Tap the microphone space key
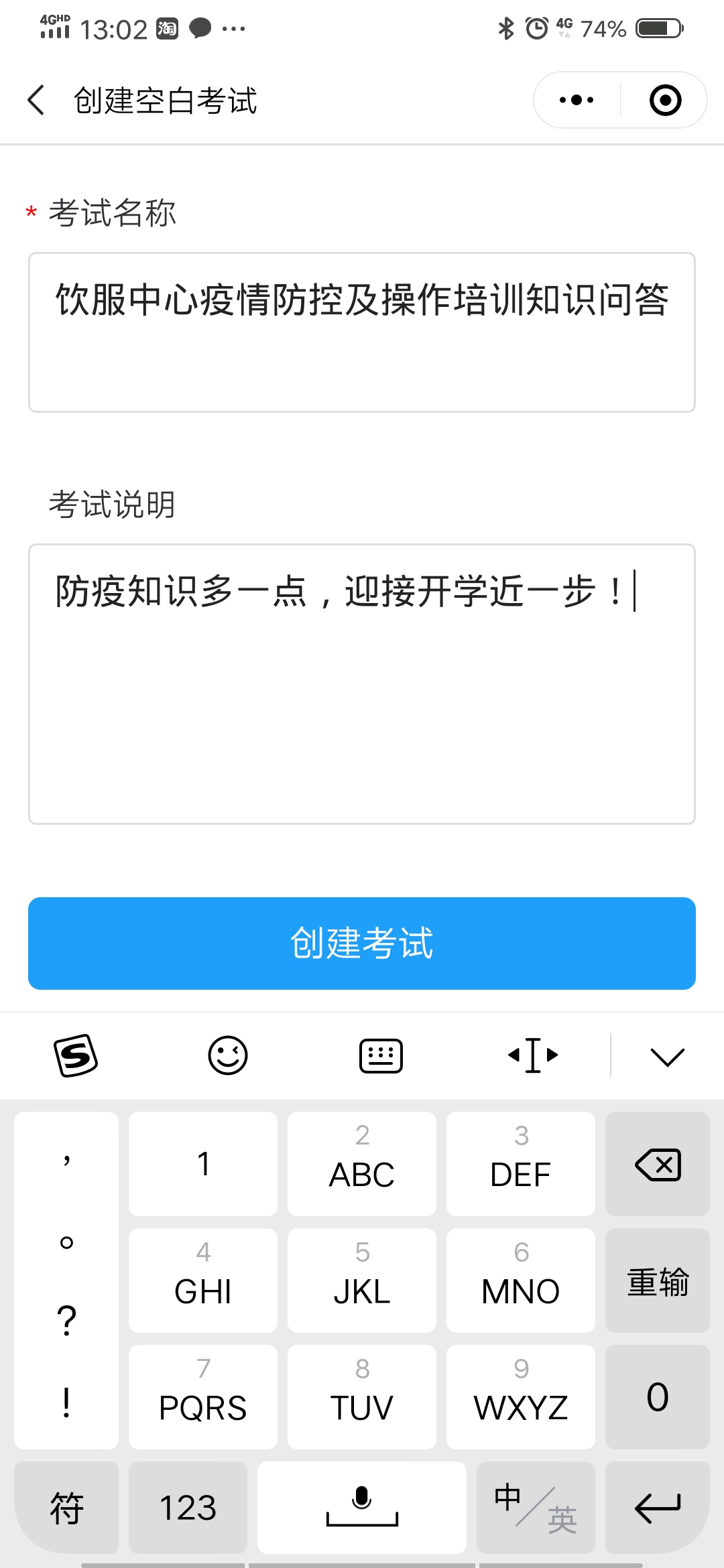 [362, 1508]
